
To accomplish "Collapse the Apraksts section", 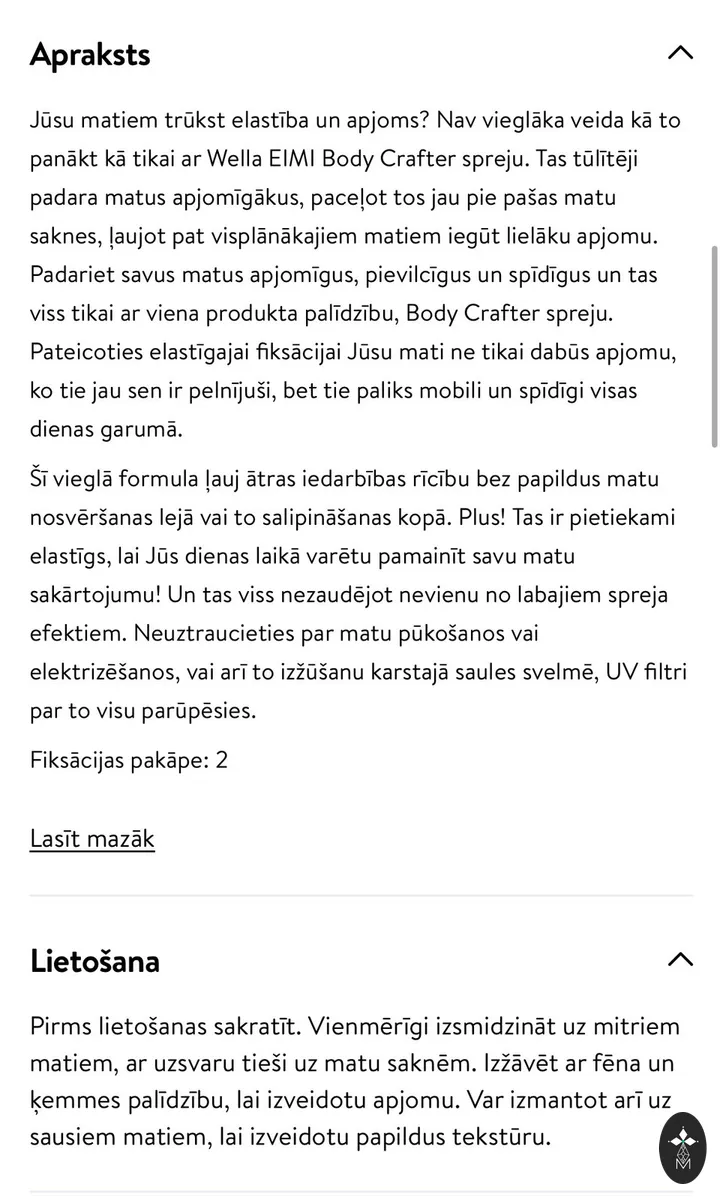I will pyautogui.click(x=680, y=53).
